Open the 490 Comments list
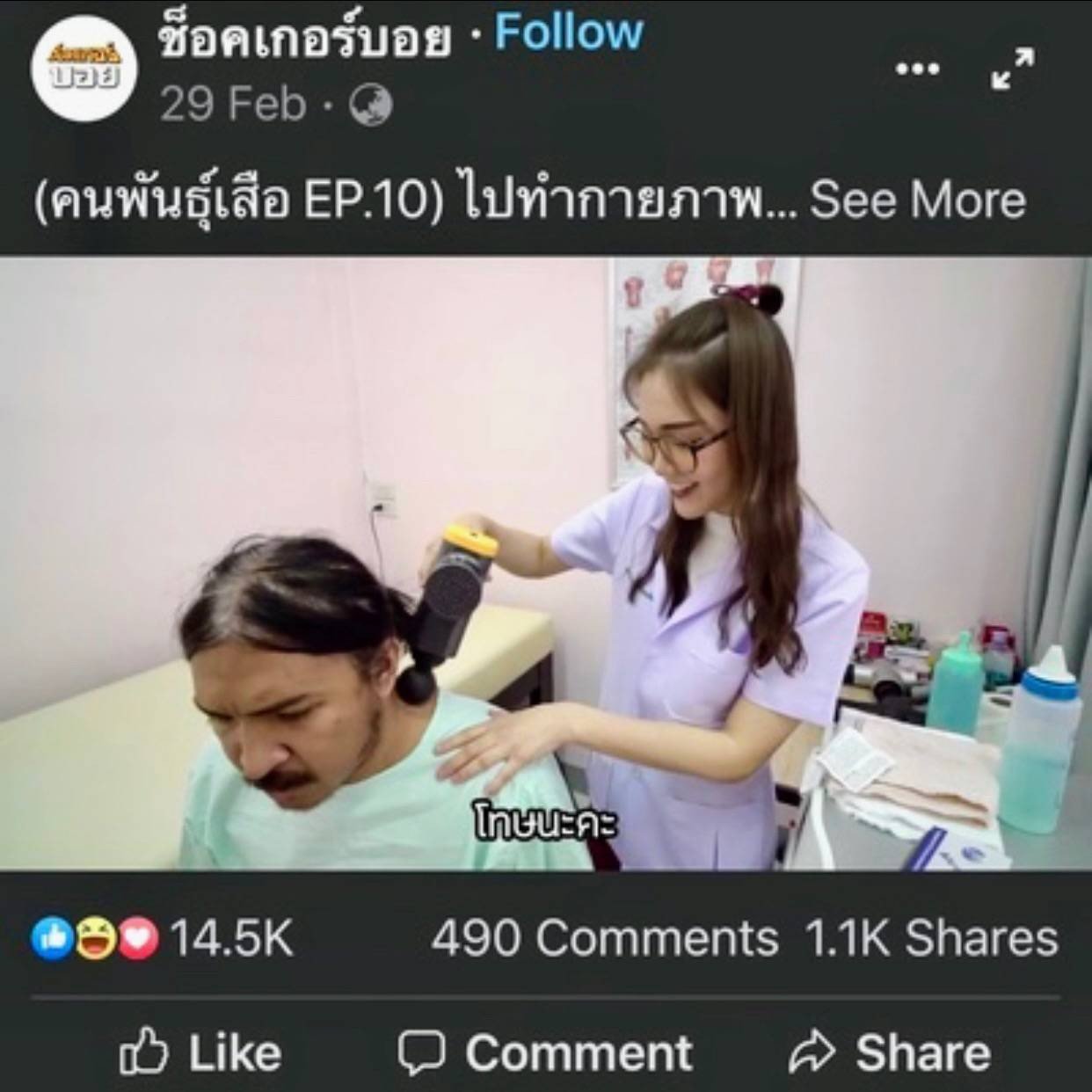Screen dimensions: 1092x1092 pyautogui.click(x=604, y=937)
